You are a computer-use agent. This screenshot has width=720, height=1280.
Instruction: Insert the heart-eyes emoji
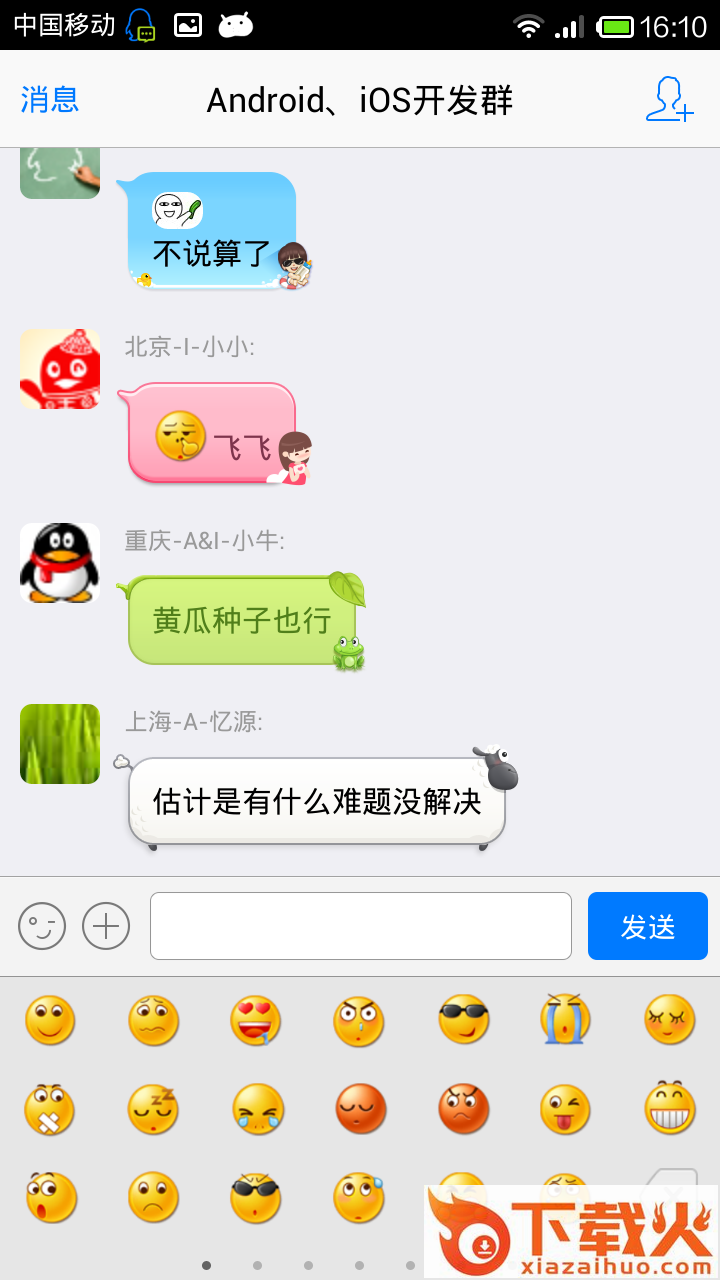(256, 1021)
